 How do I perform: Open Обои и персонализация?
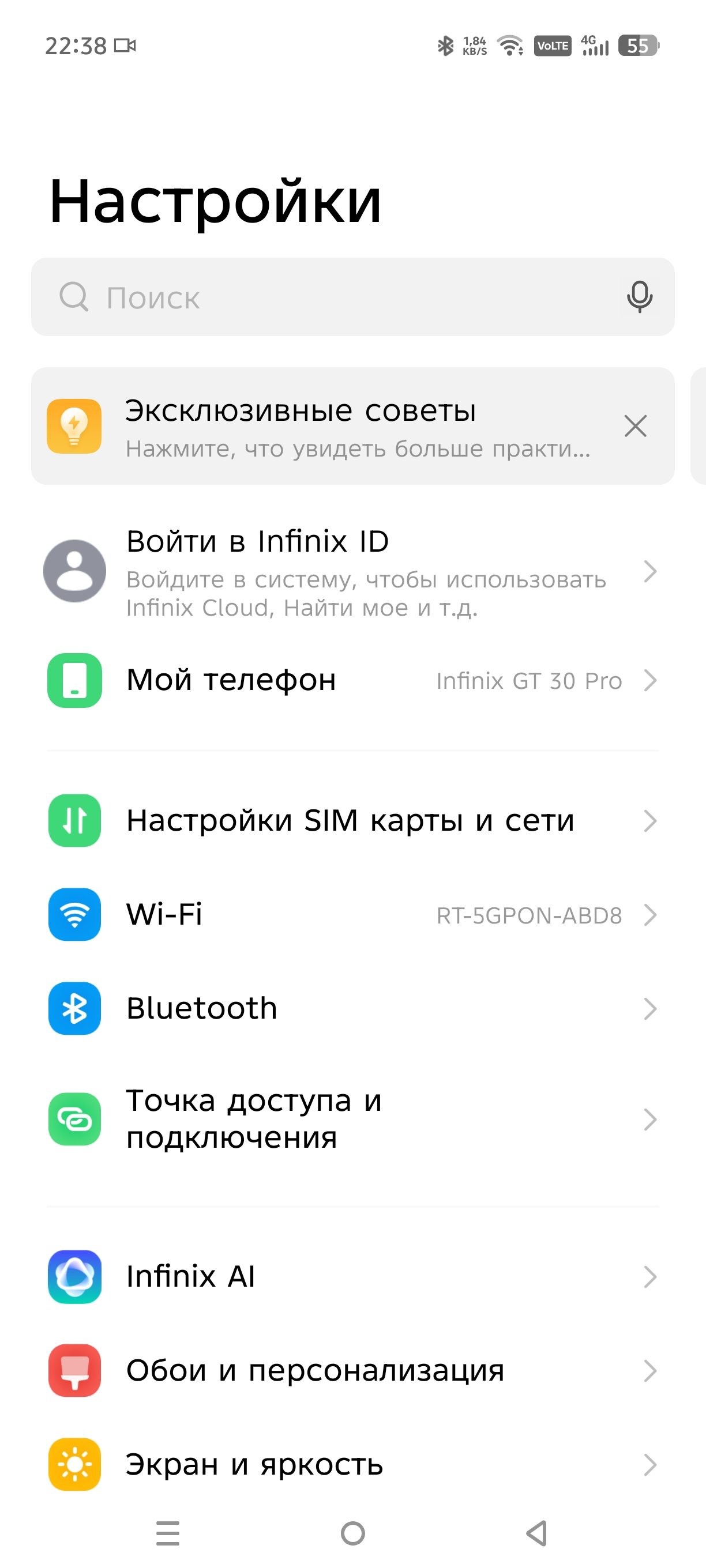point(352,1371)
